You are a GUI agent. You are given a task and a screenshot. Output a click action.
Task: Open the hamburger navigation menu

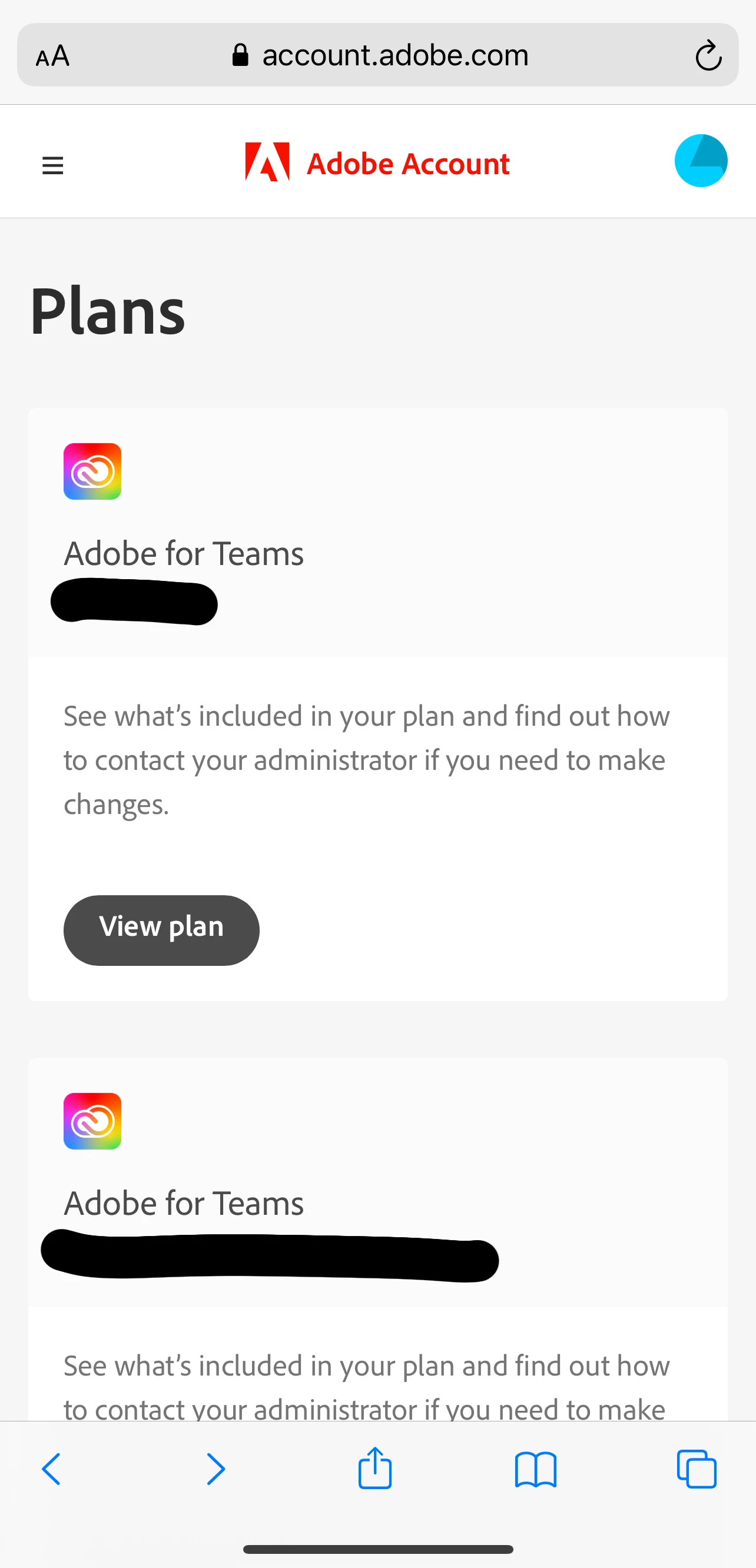tap(52, 165)
